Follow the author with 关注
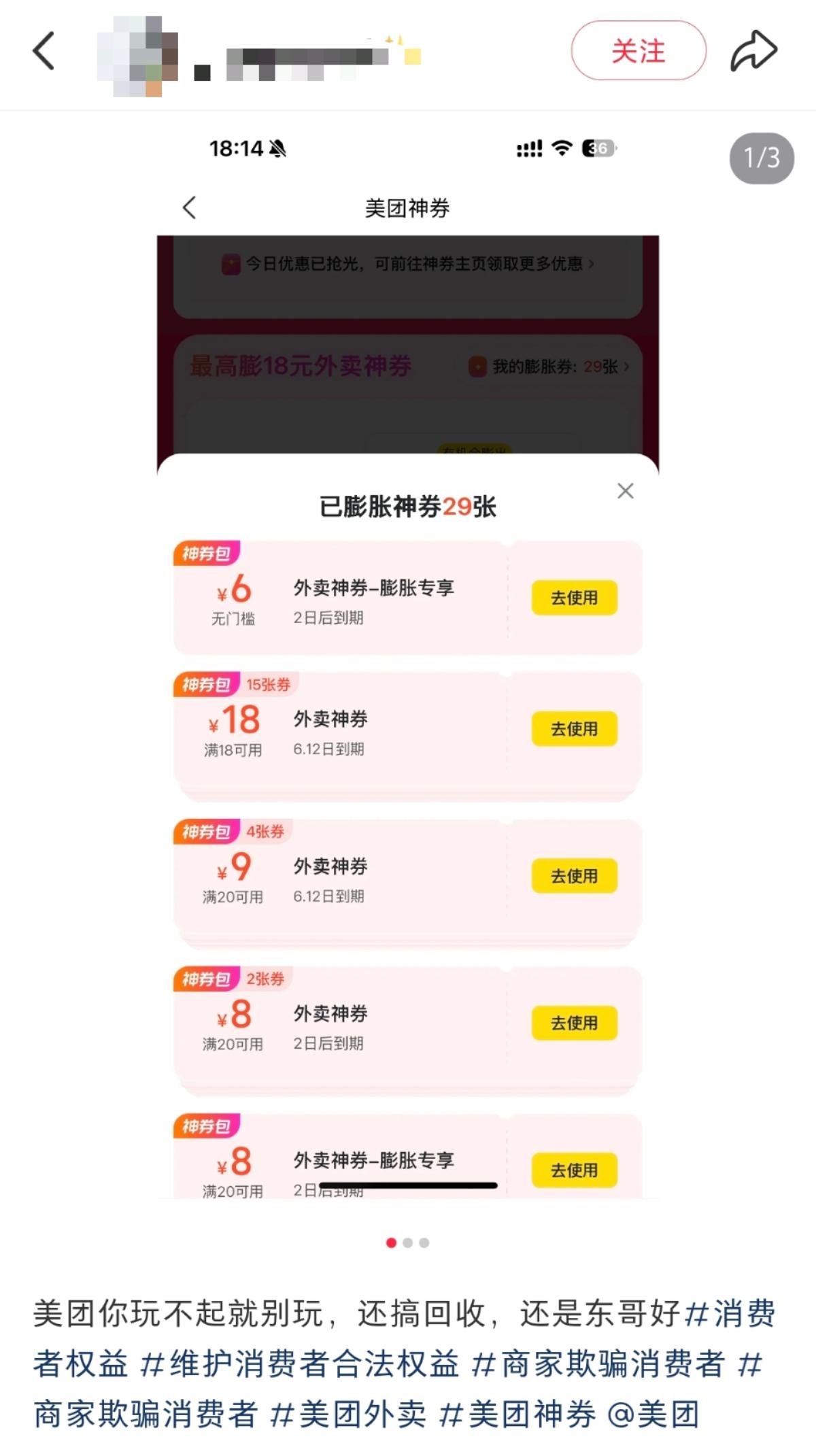The width and height of the screenshot is (816, 1456). click(638, 51)
